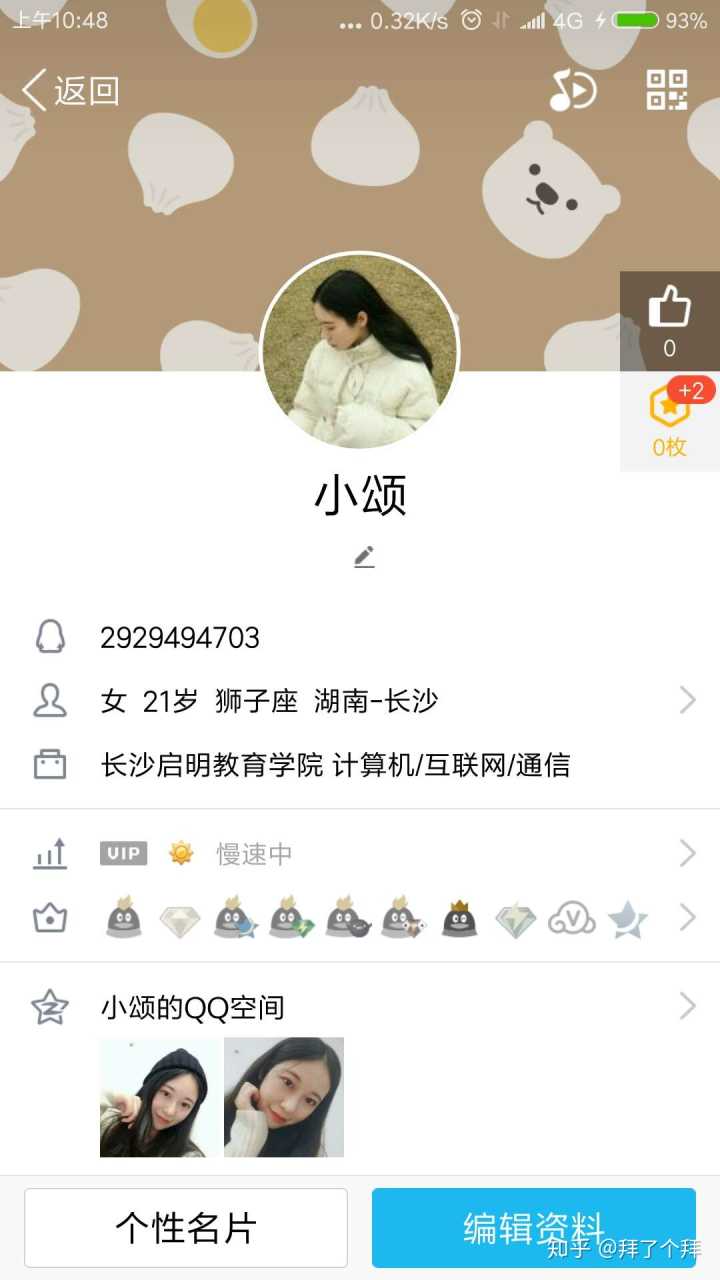This screenshot has width=720, height=1280.
Task: Open the music play icon
Action: click(572, 91)
